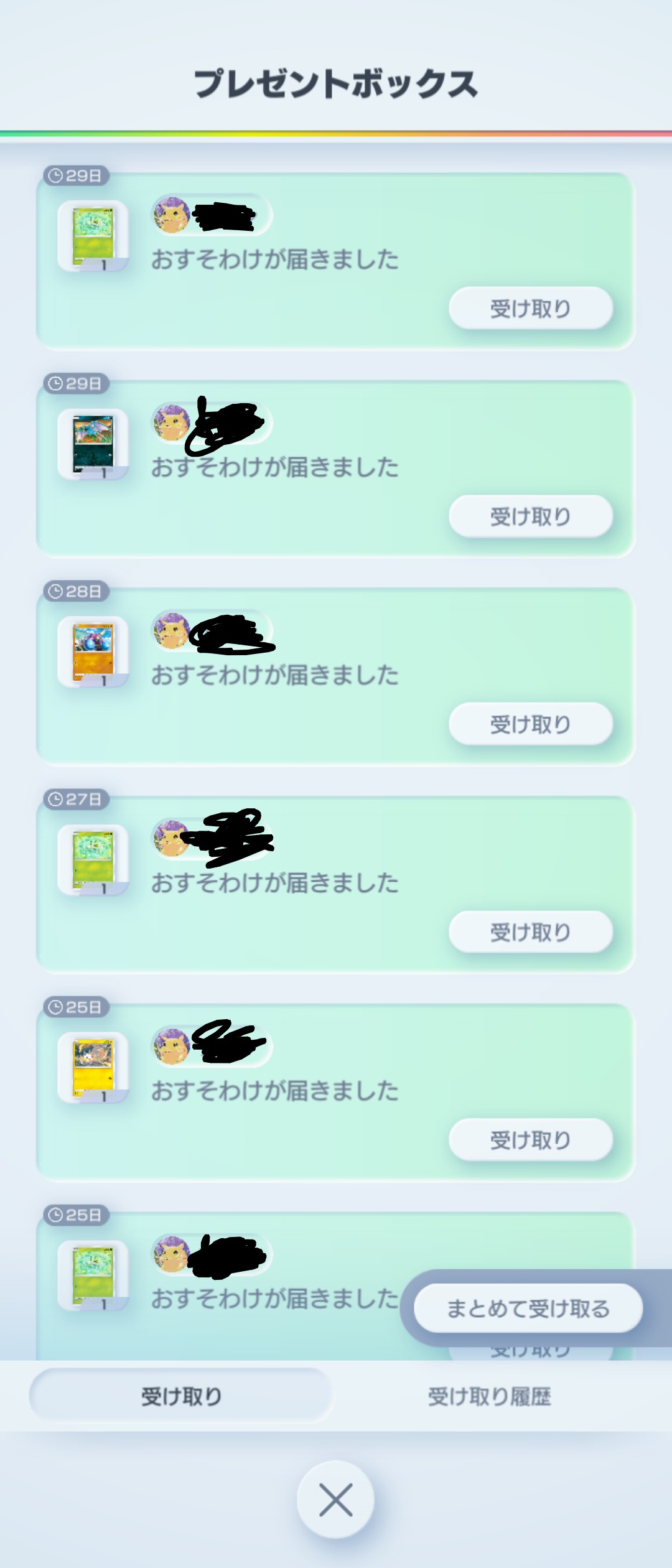Tap 受け取り for the 29日 green card gift
Viewport: 672px width, 1568px height.
point(531,309)
